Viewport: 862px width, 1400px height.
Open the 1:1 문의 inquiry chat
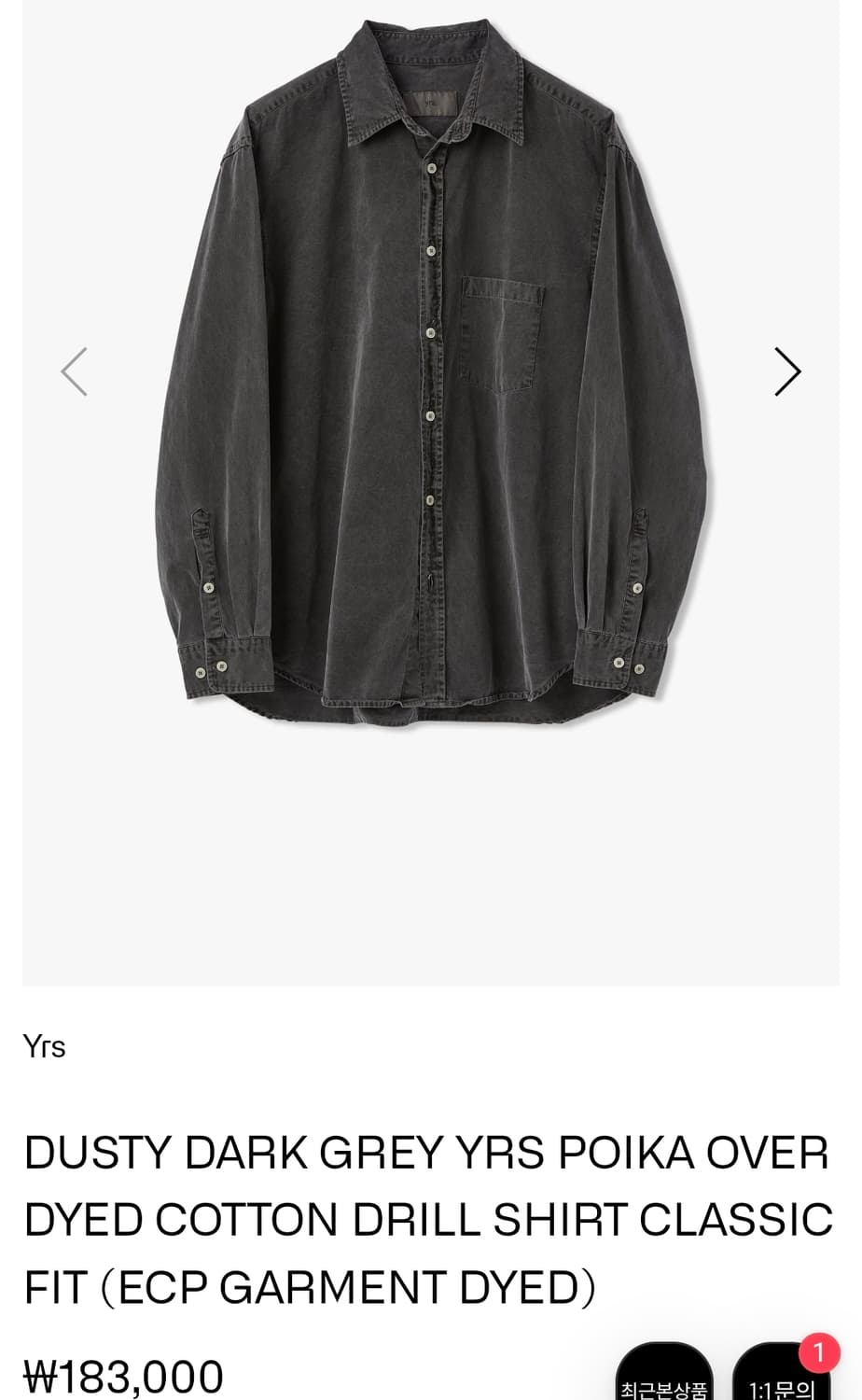[x=780, y=1379]
